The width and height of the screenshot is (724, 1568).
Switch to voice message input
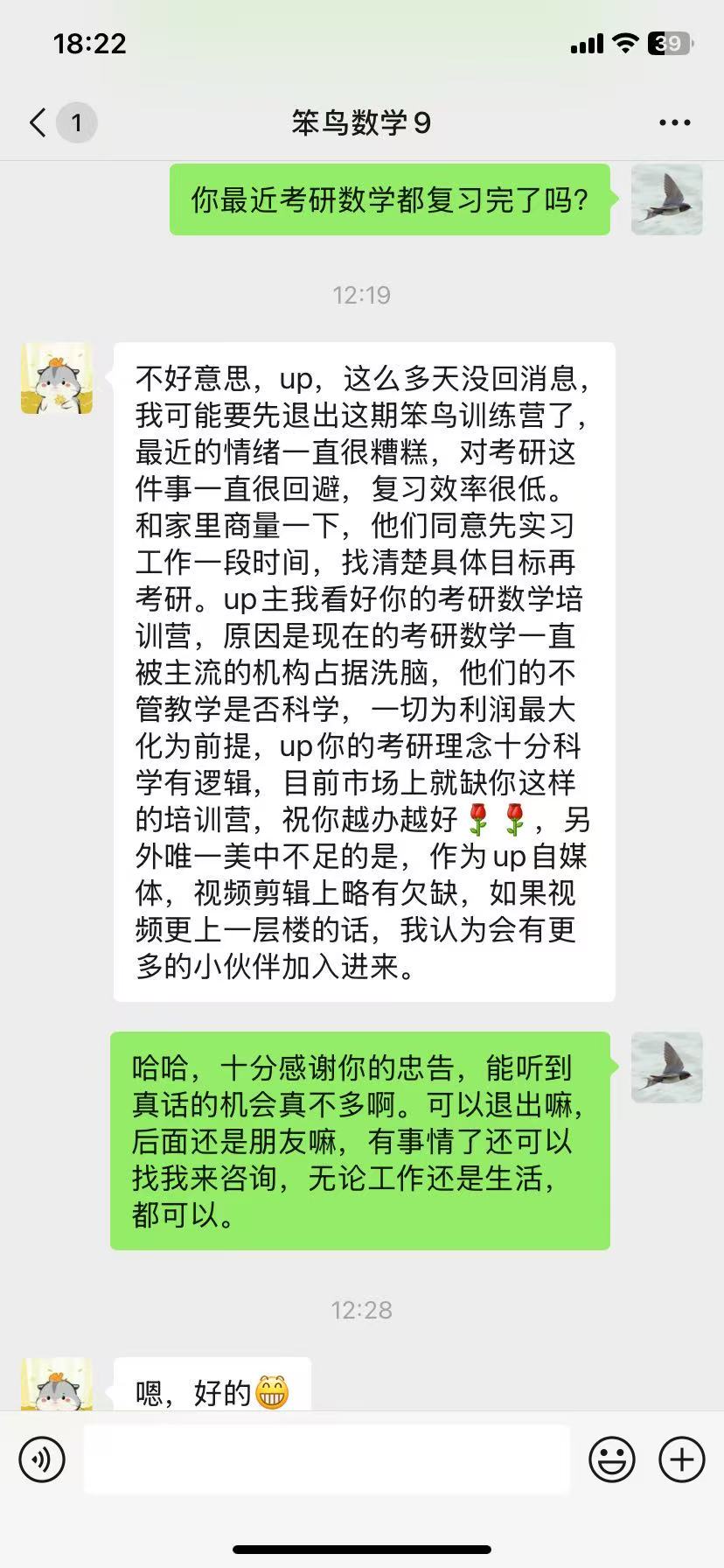point(42,1459)
